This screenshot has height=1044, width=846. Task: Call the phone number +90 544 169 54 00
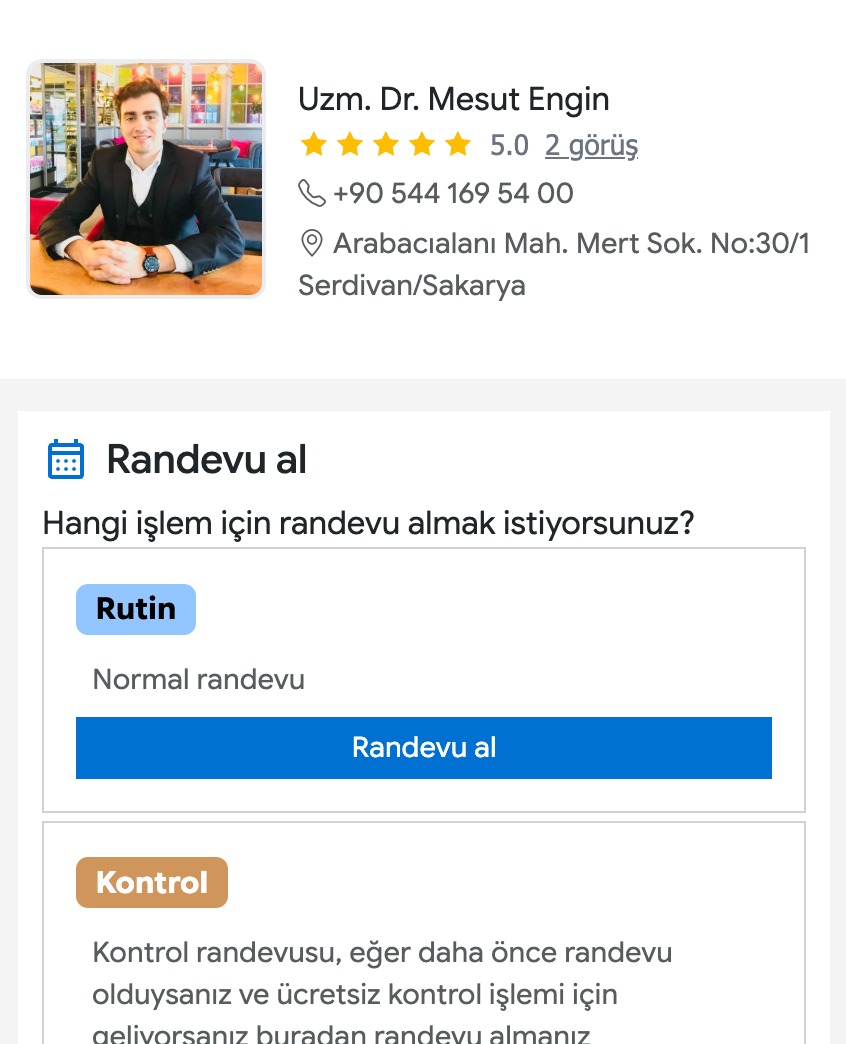click(x=452, y=193)
